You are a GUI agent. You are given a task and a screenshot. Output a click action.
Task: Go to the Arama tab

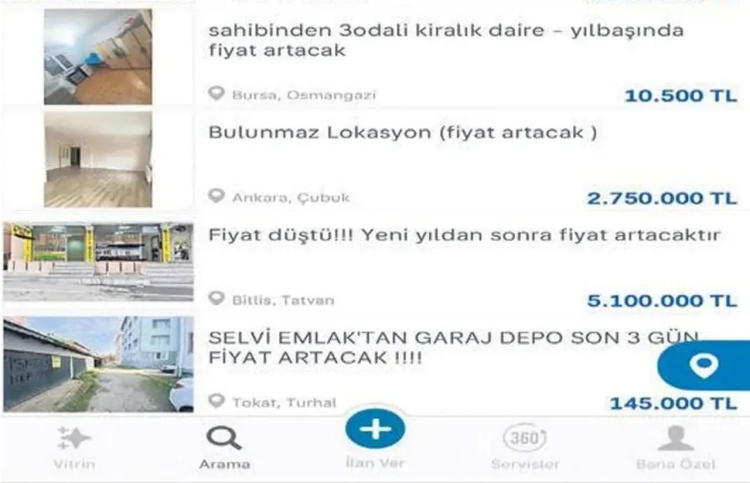224,446
